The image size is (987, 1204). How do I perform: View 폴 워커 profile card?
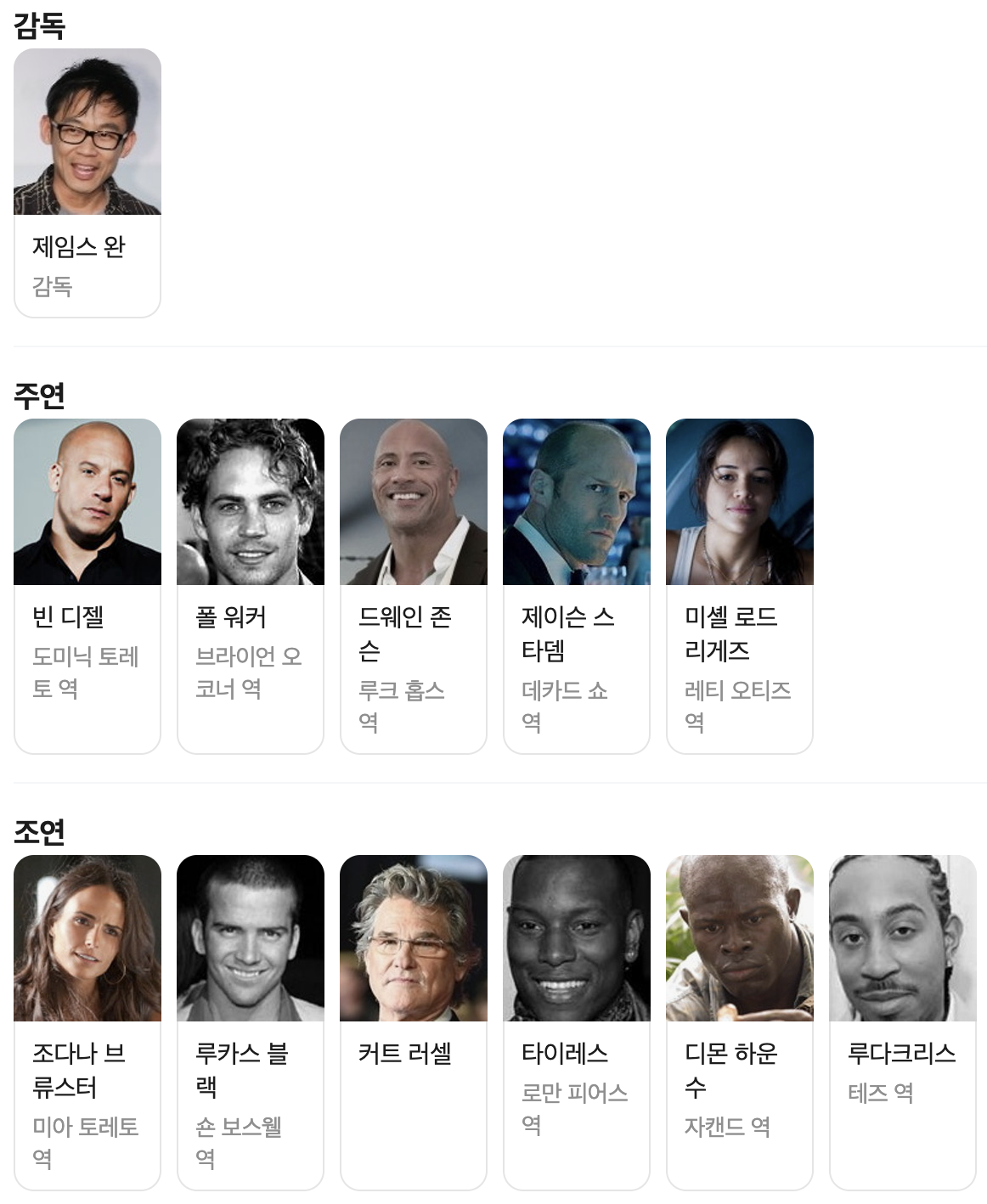pyautogui.click(x=251, y=585)
